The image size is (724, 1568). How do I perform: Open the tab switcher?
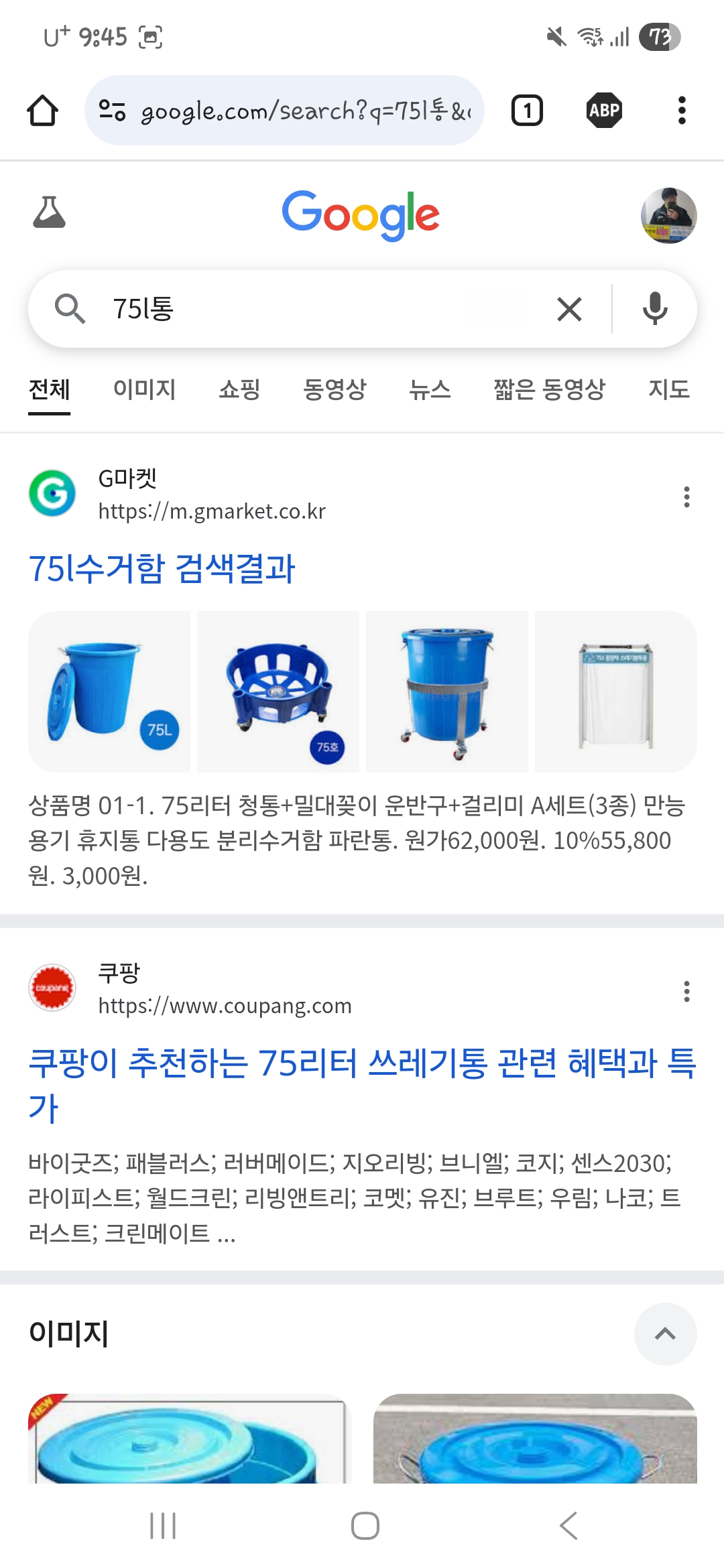[x=527, y=111]
